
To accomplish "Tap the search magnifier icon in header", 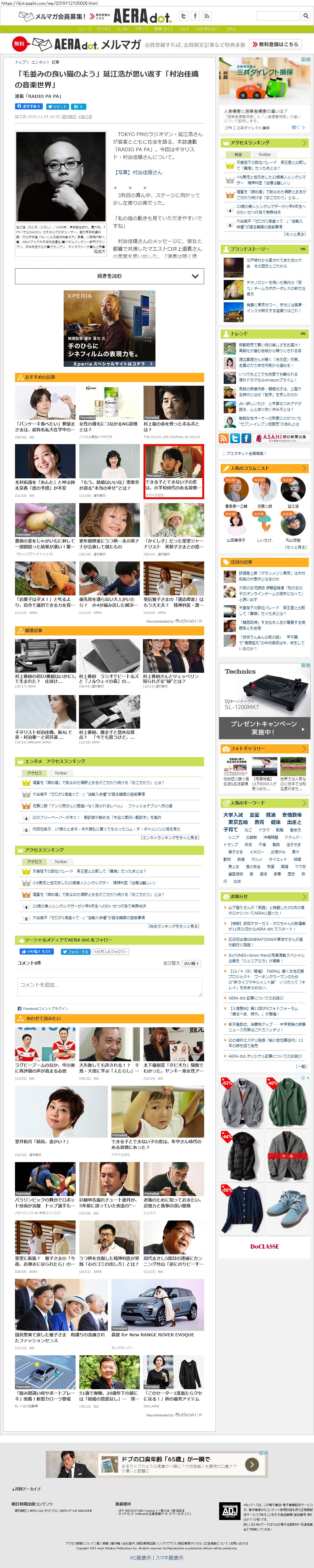I will click(x=305, y=16).
